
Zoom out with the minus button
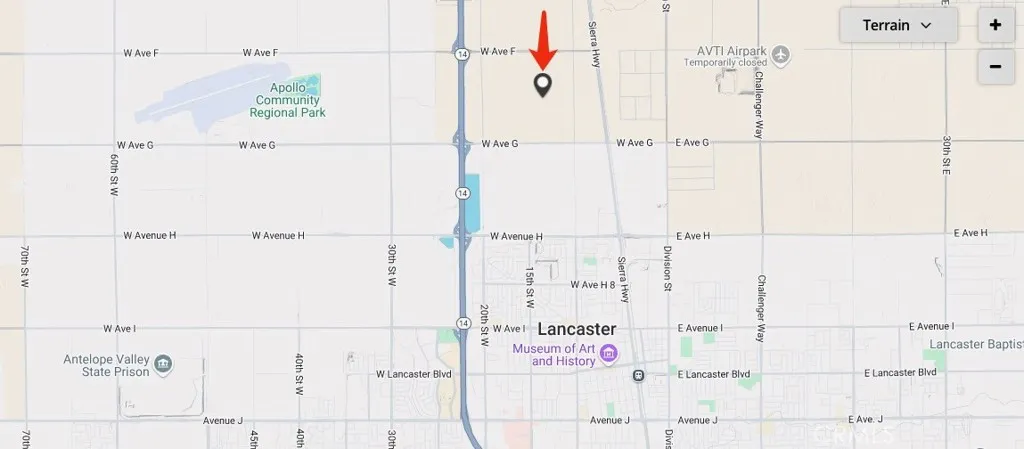[x=995, y=67]
